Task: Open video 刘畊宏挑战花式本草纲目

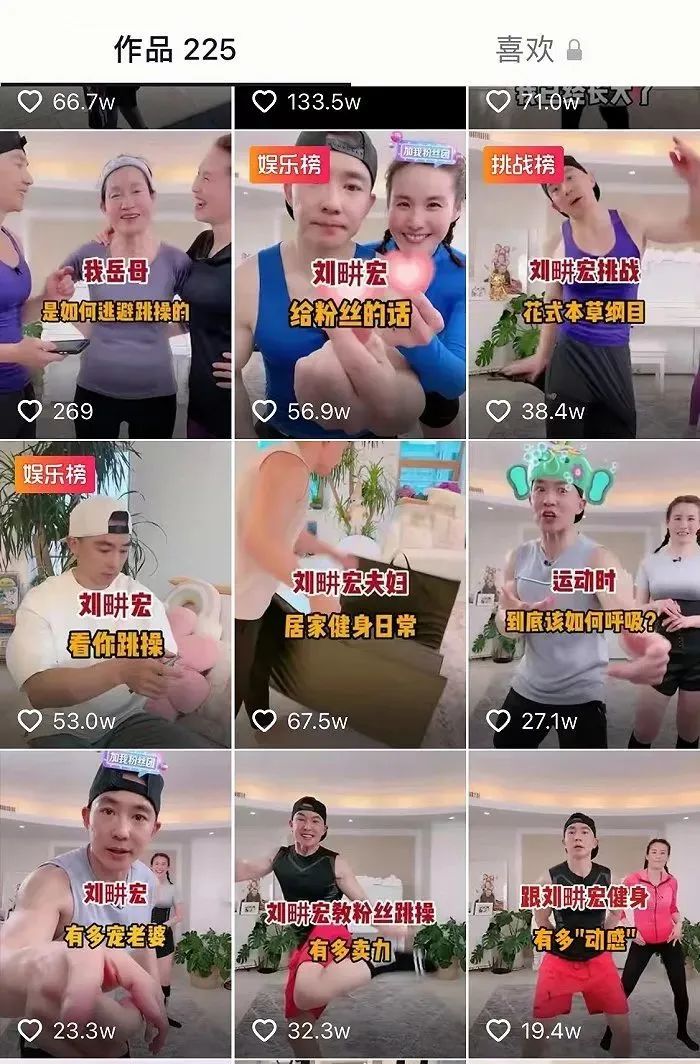Action: [584, 285]
